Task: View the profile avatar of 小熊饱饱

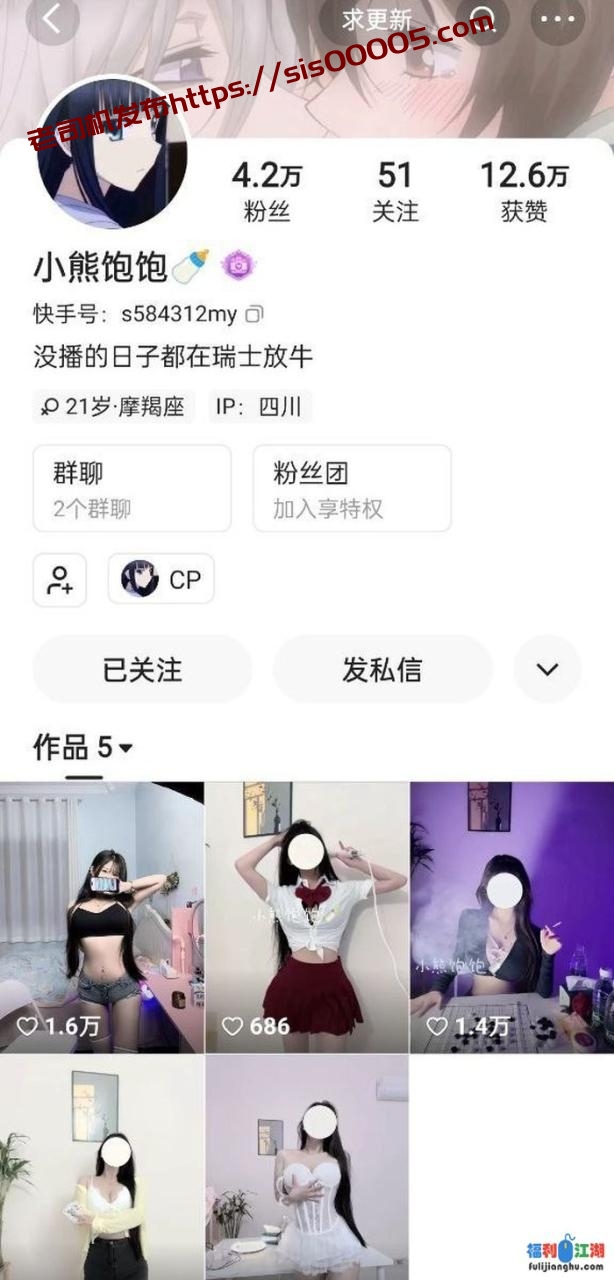Action: [x=113, y=153]
